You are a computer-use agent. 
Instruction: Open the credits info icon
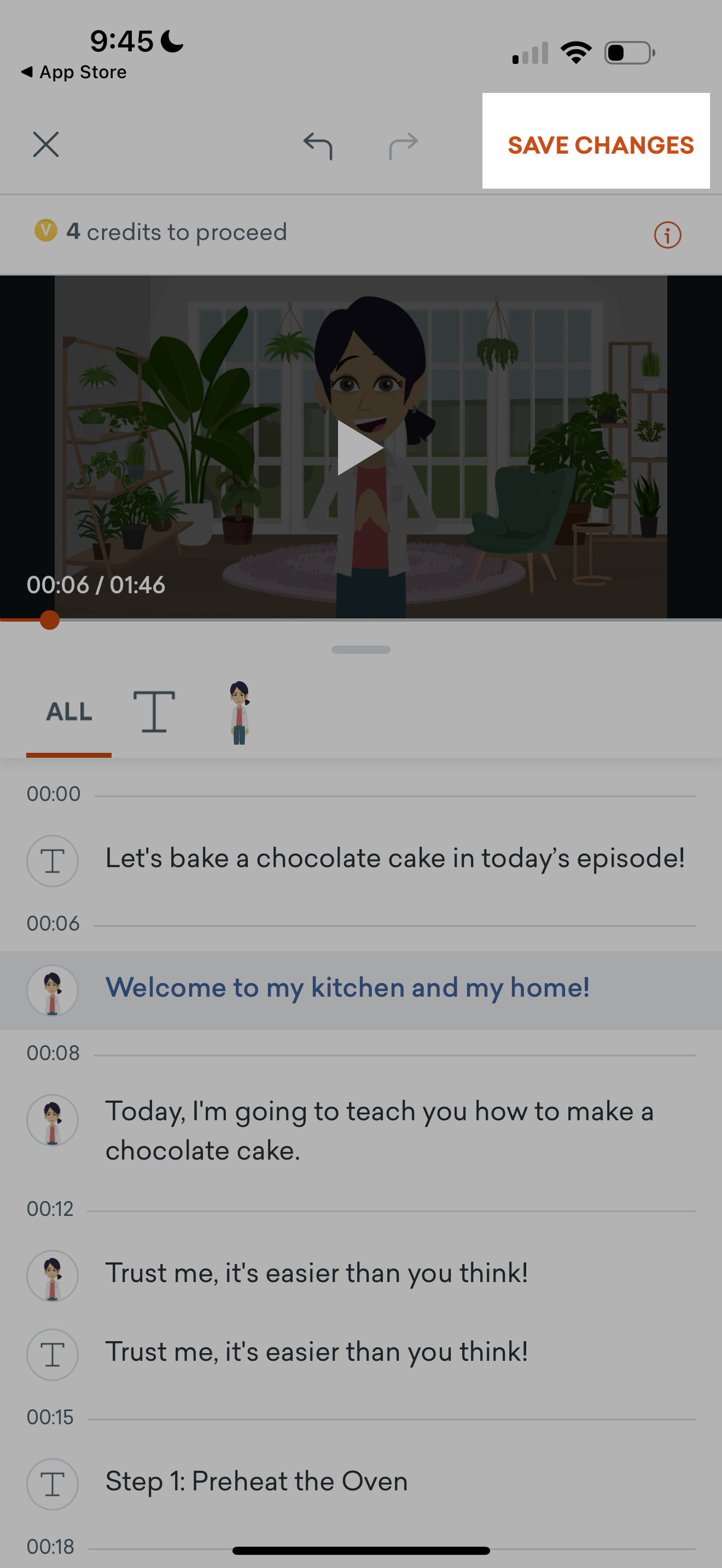click(x=667, y=235)
